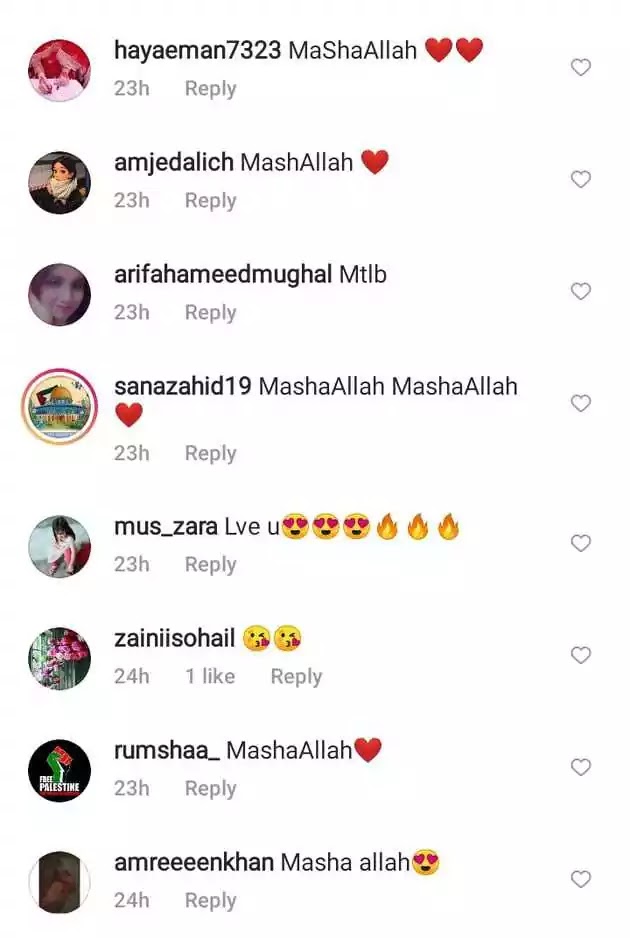Open sanazahid19's profile picture
This screenshot has width=630, height=938.
[59, 406]
